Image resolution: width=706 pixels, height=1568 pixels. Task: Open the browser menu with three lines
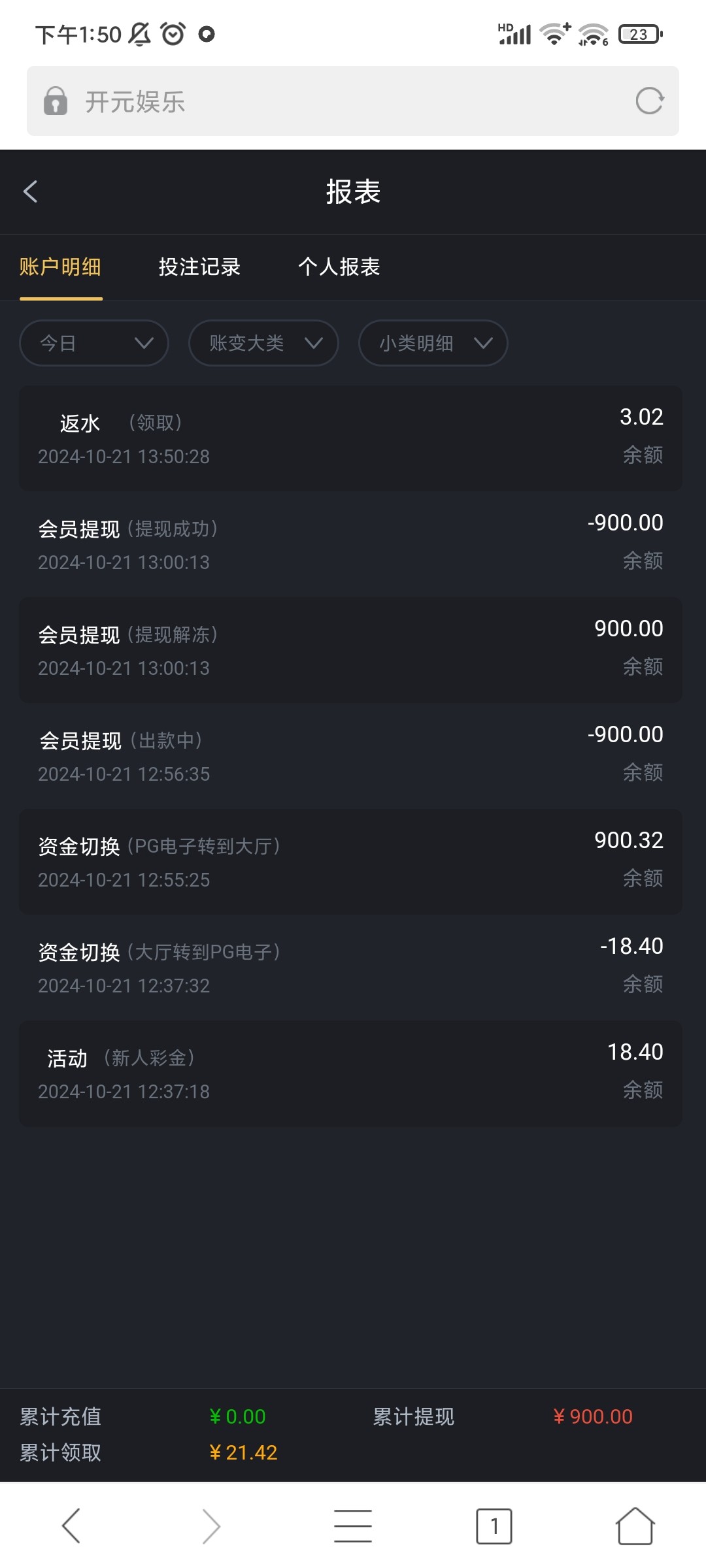(353, 1526)
